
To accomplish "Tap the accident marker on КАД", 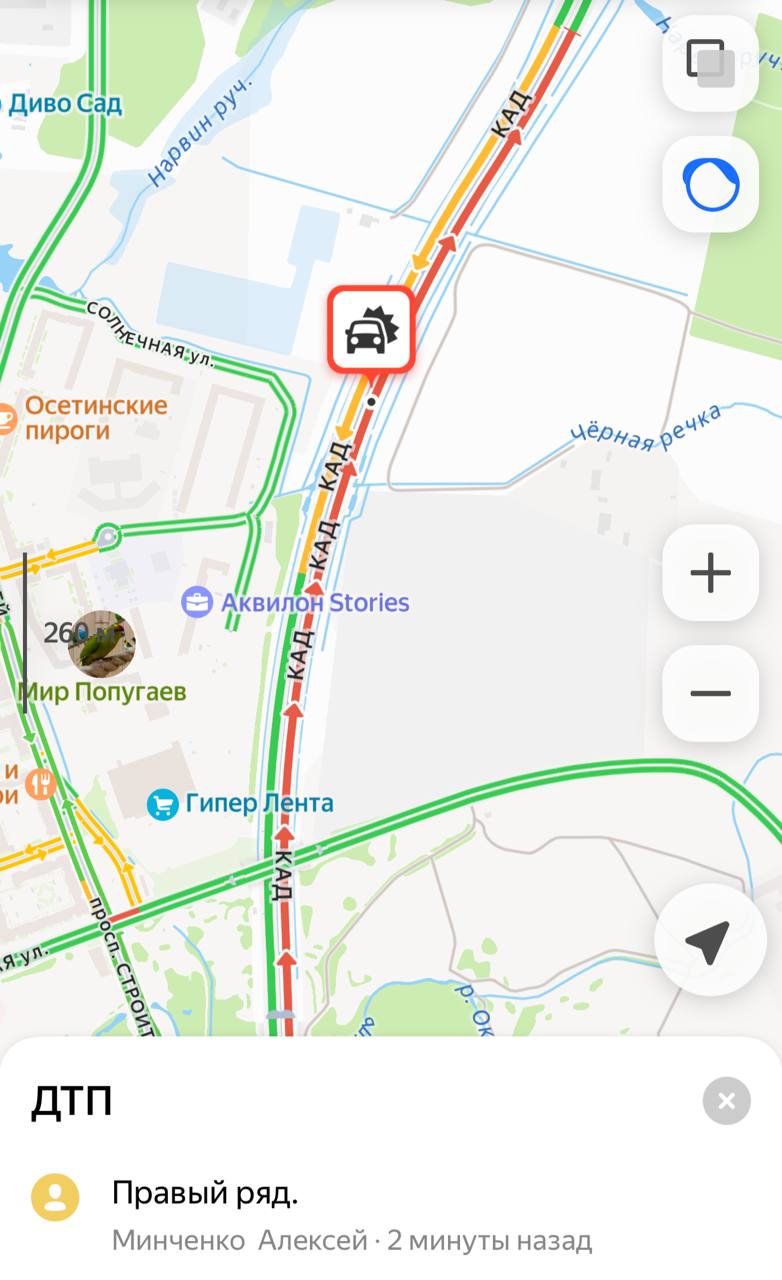I will point(371,332).
